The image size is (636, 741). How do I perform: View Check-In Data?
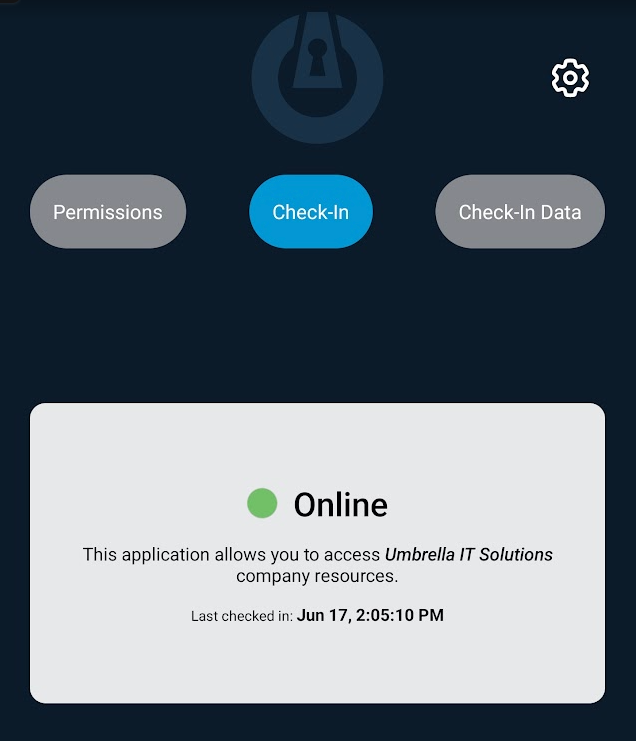pyautogui.click(x=519, y=212)
